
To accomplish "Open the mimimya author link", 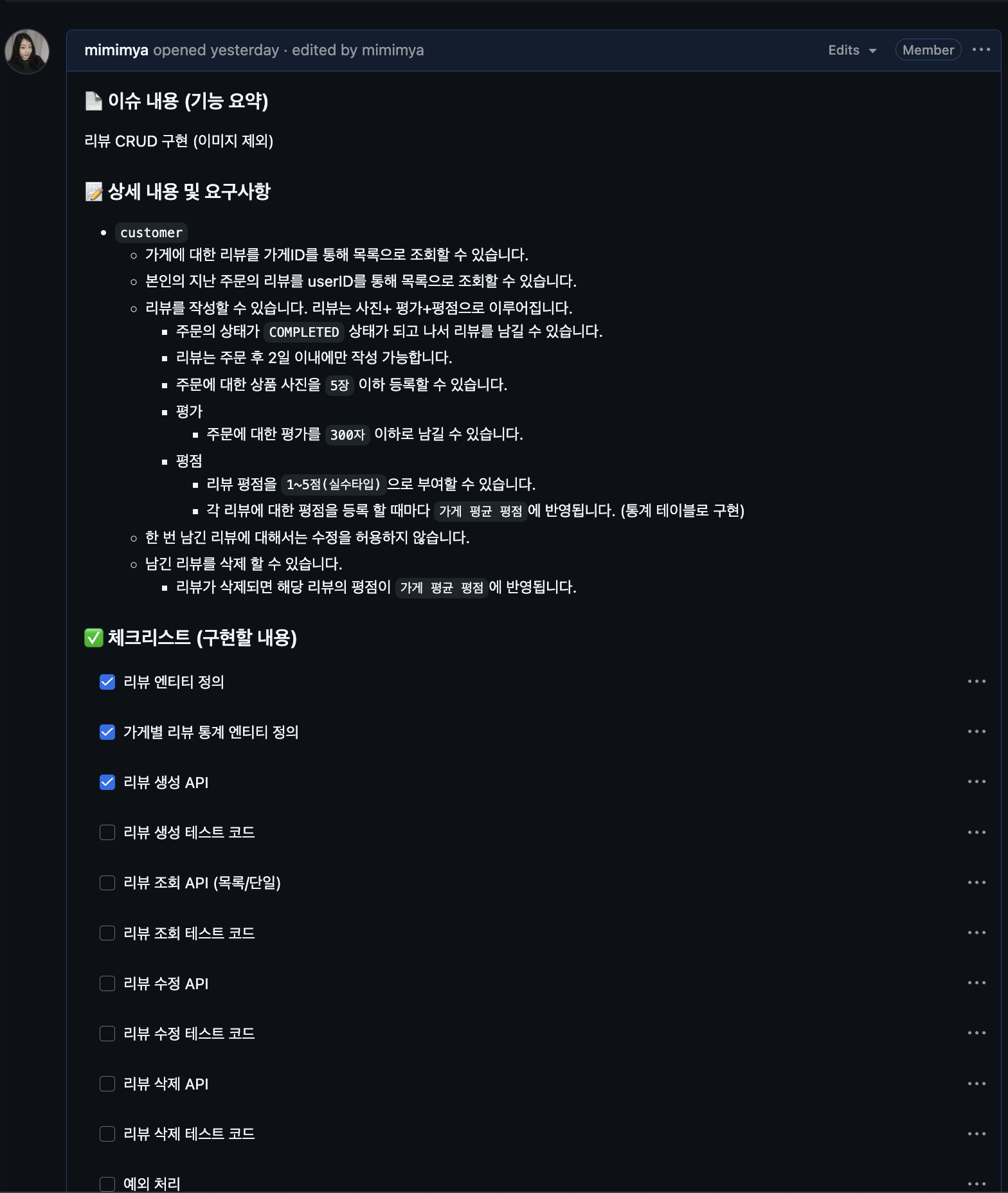I will coord(116,50).
